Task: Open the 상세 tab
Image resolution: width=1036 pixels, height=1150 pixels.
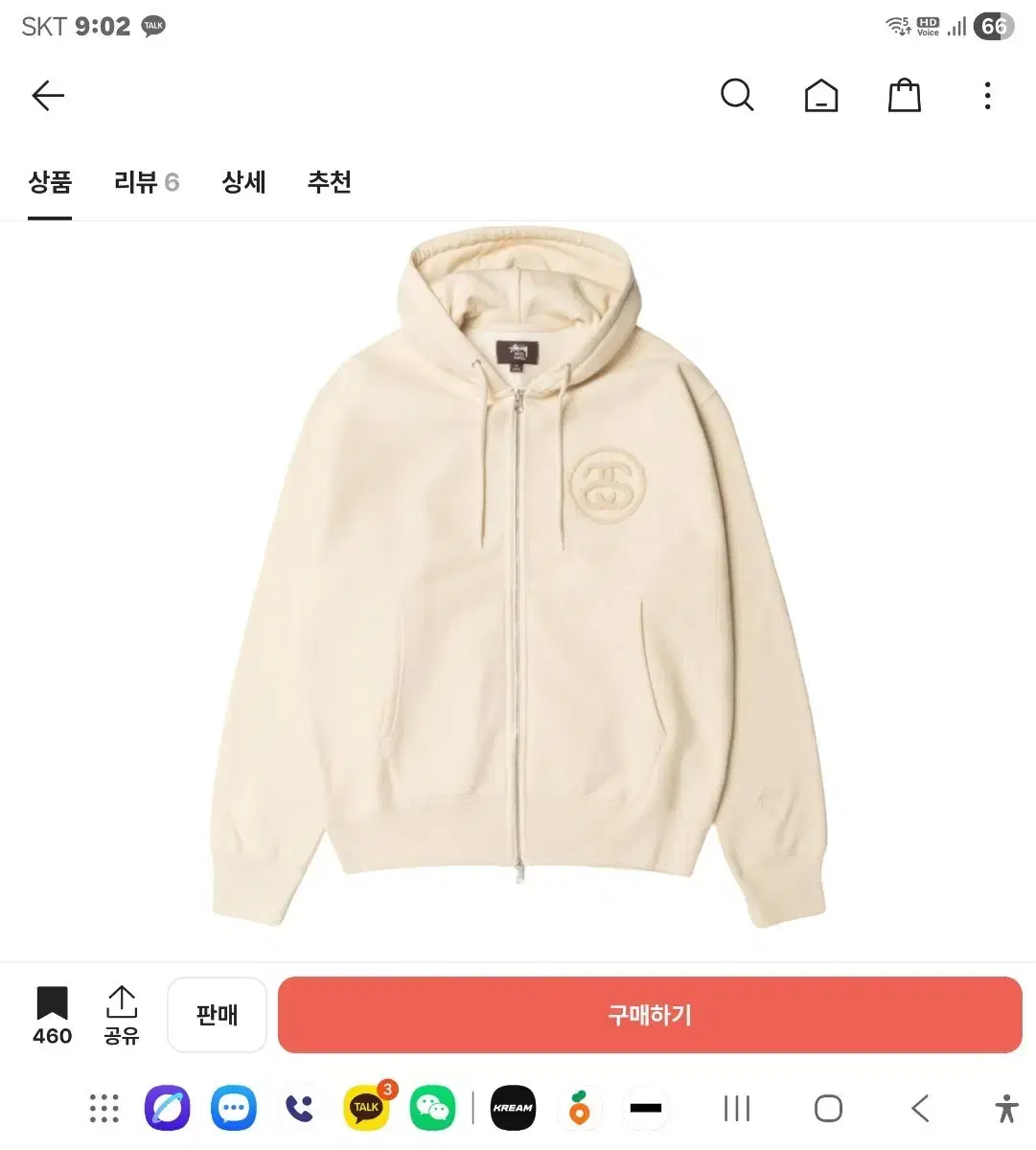Action: [242, 182]
